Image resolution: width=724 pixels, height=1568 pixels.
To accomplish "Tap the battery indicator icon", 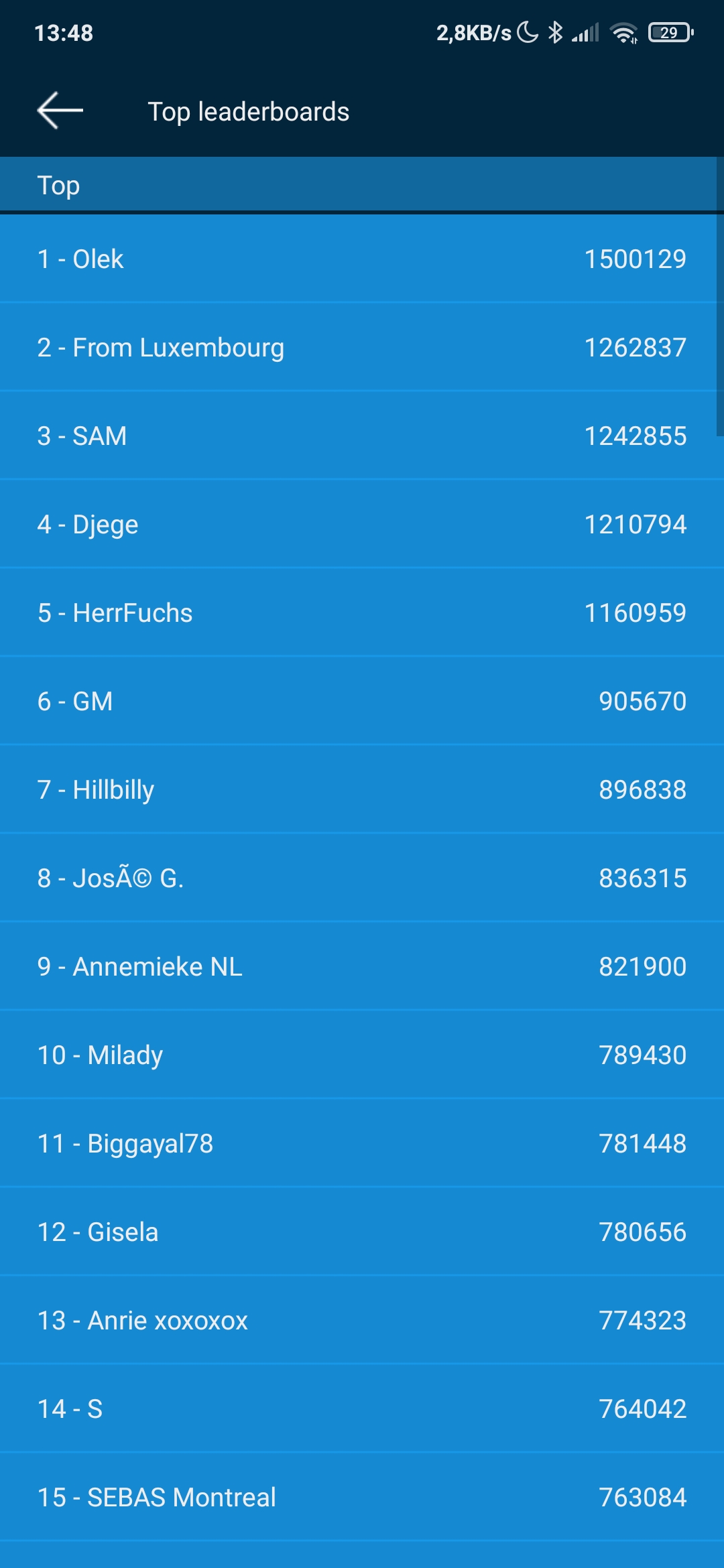I will 669,32.
